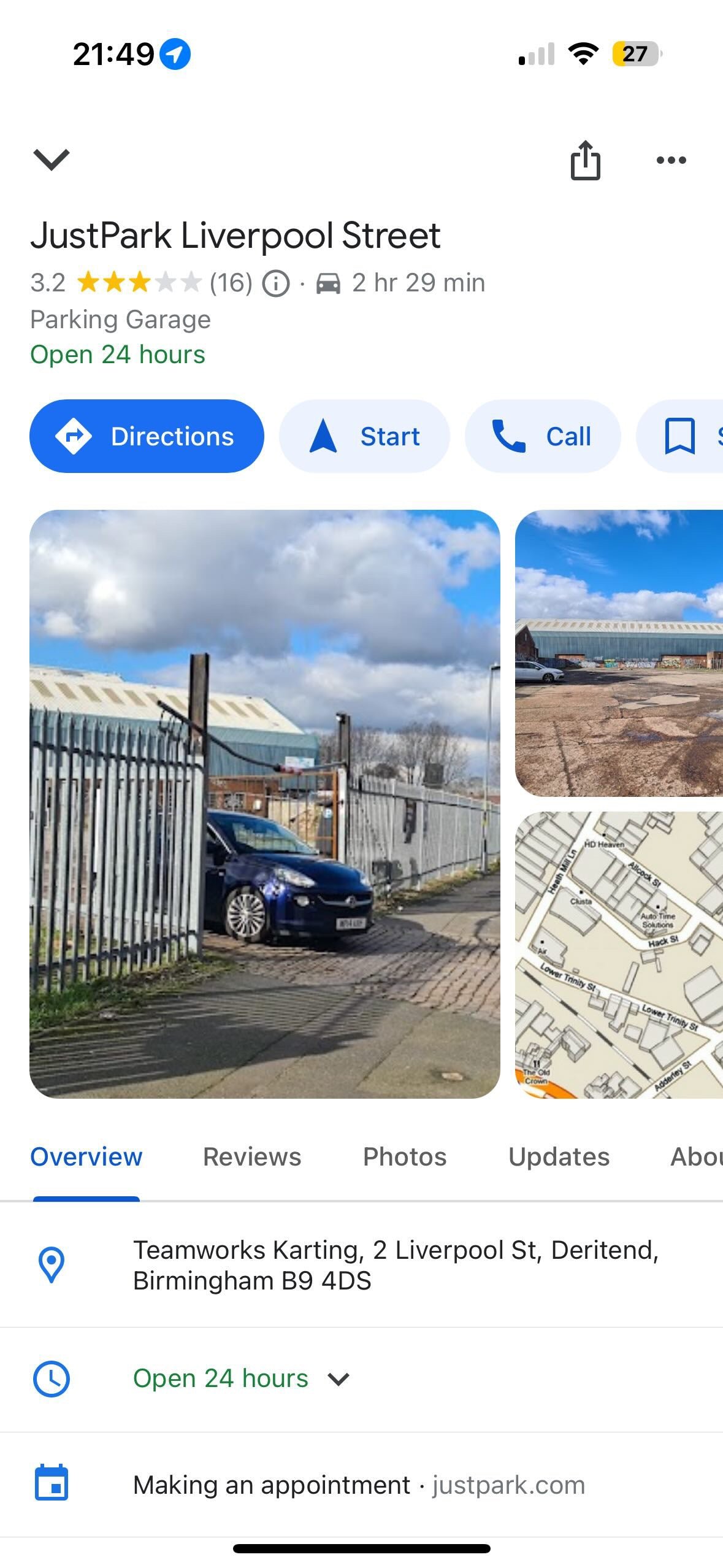Open the street map image thumbnail
Image resolution: width=723 pixels, height=1568 pixels.
[x=618, y=955]
